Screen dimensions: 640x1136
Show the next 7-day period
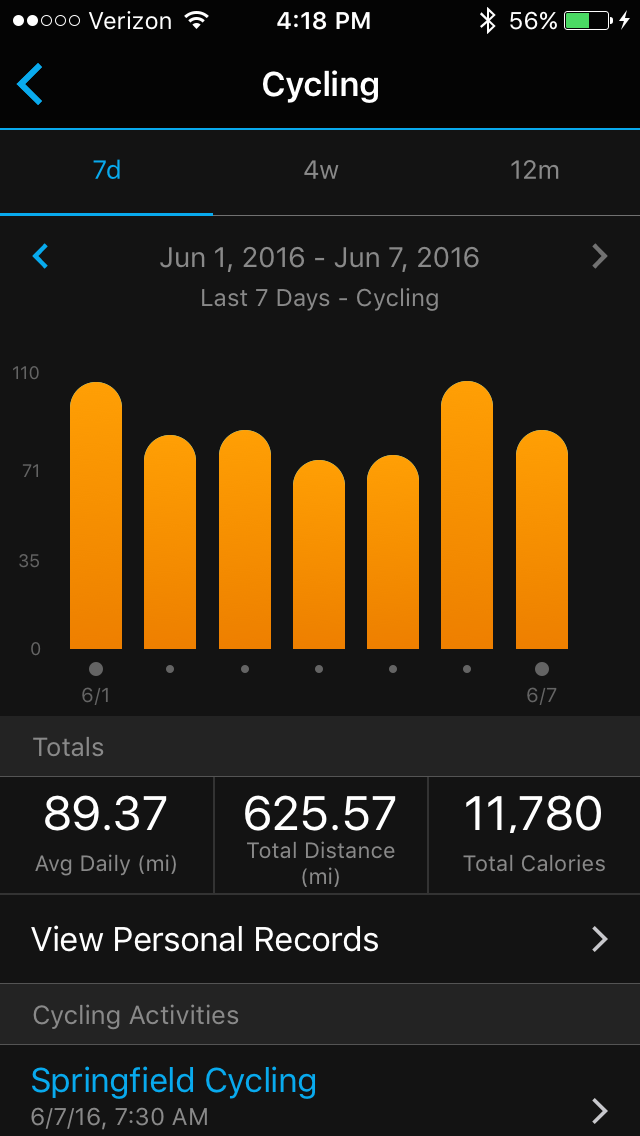[599, 257]
